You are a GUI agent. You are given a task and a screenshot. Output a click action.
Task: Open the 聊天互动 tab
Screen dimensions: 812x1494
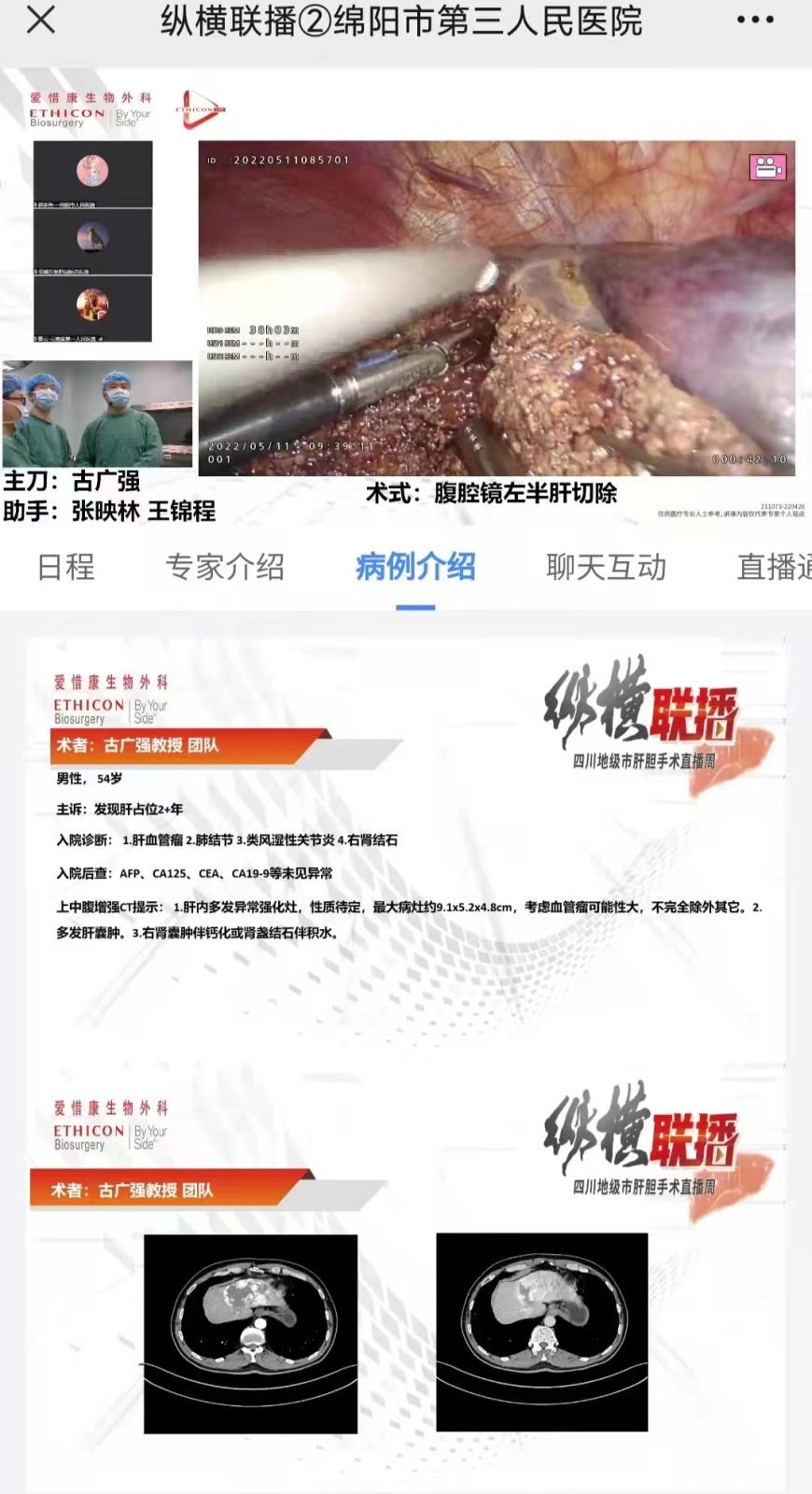(x=606, y=567)
